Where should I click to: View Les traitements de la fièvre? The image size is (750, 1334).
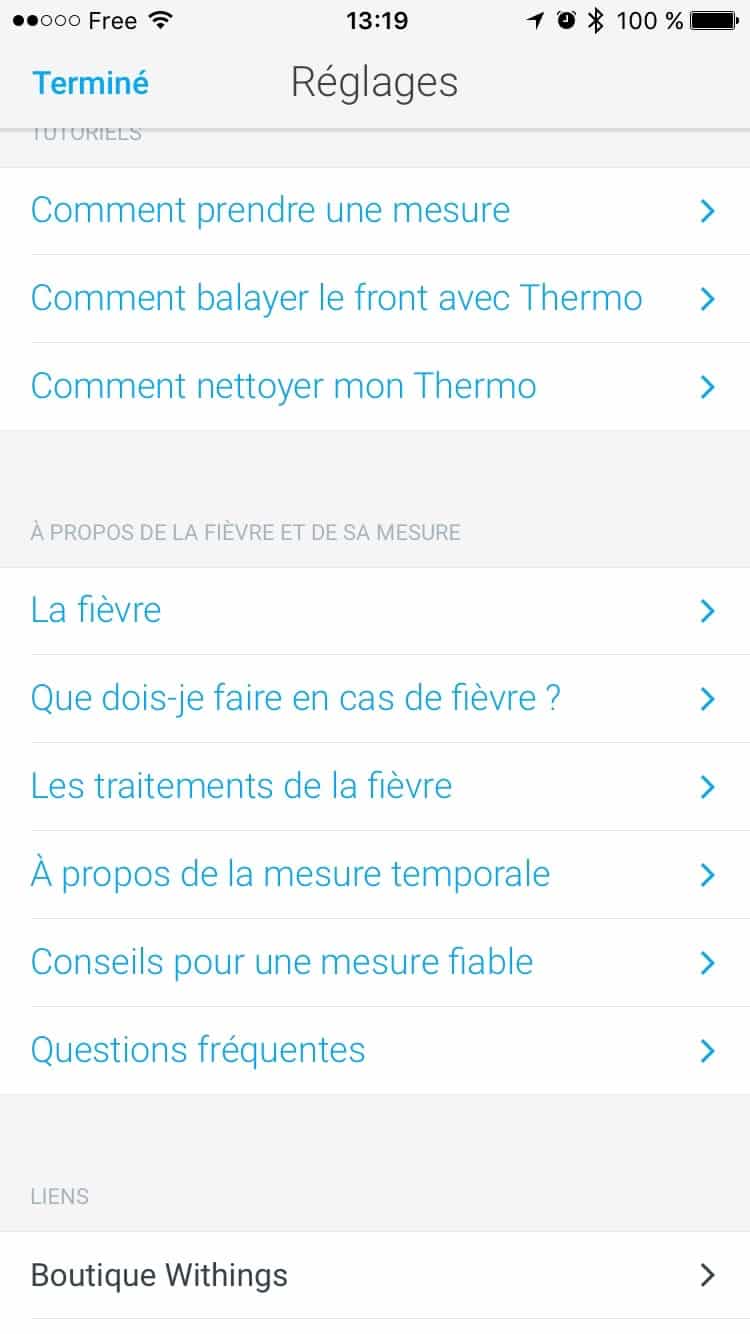(x=375, y=787)
